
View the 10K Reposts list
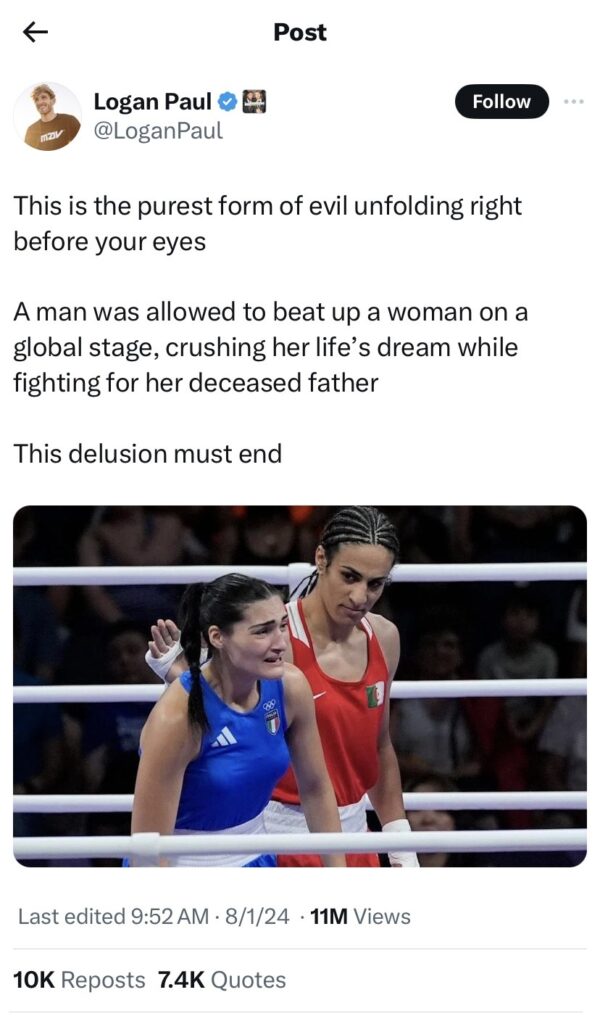[78, 980]
